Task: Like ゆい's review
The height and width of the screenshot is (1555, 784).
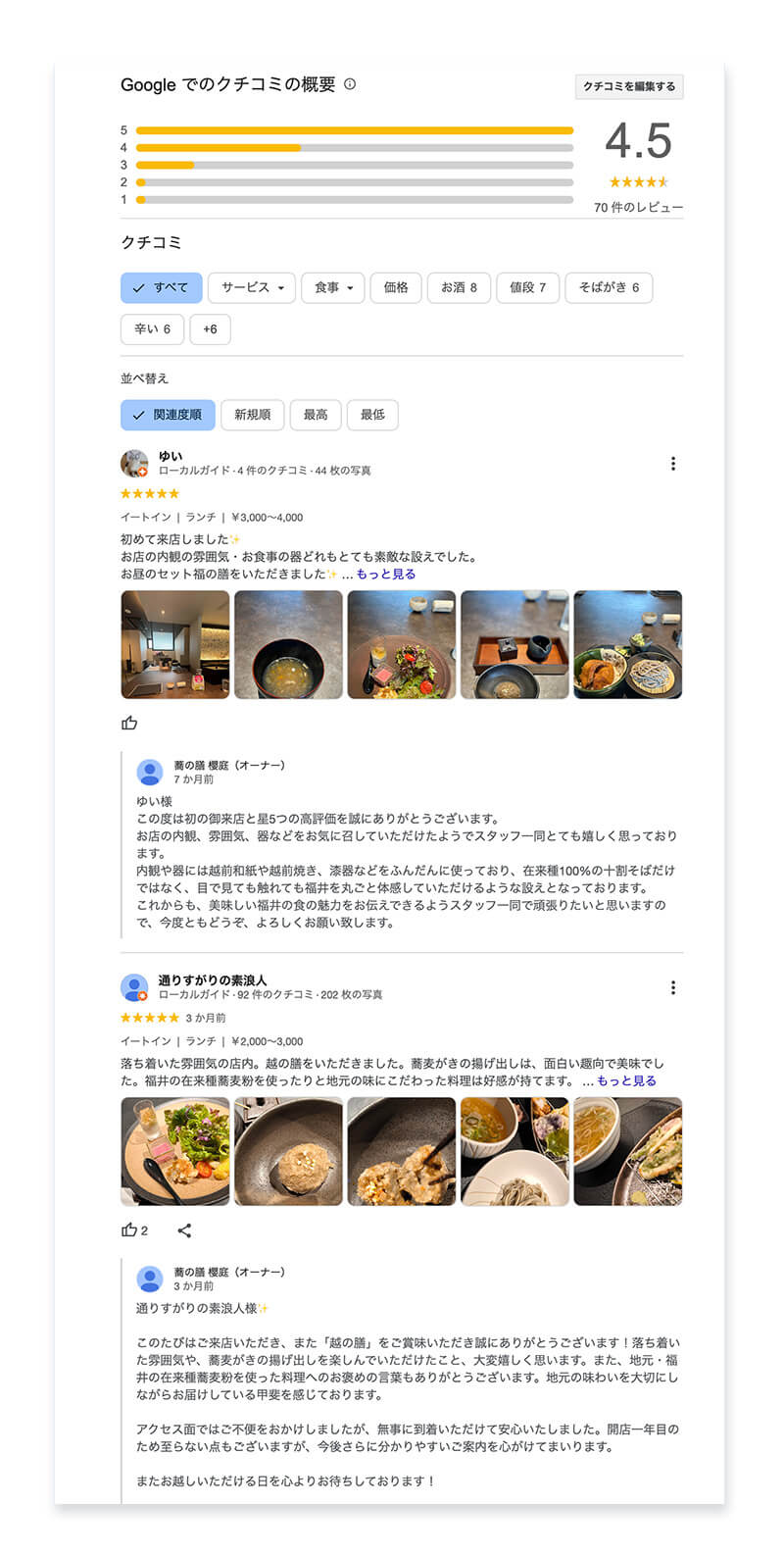Action: [129, 723]
